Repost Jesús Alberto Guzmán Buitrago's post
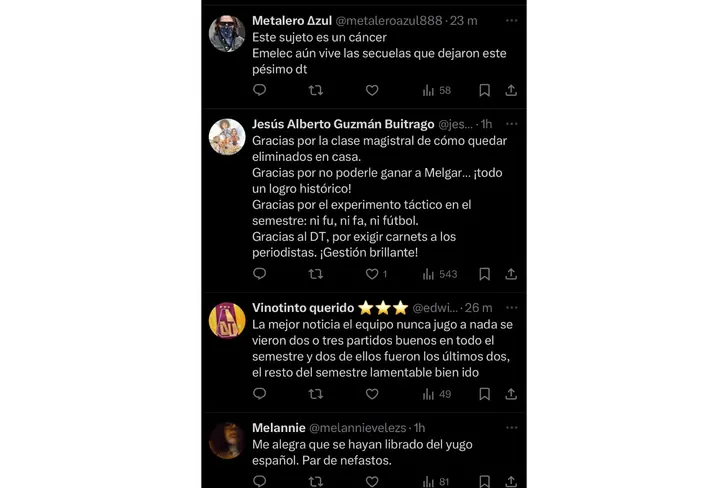 [316, 274]
